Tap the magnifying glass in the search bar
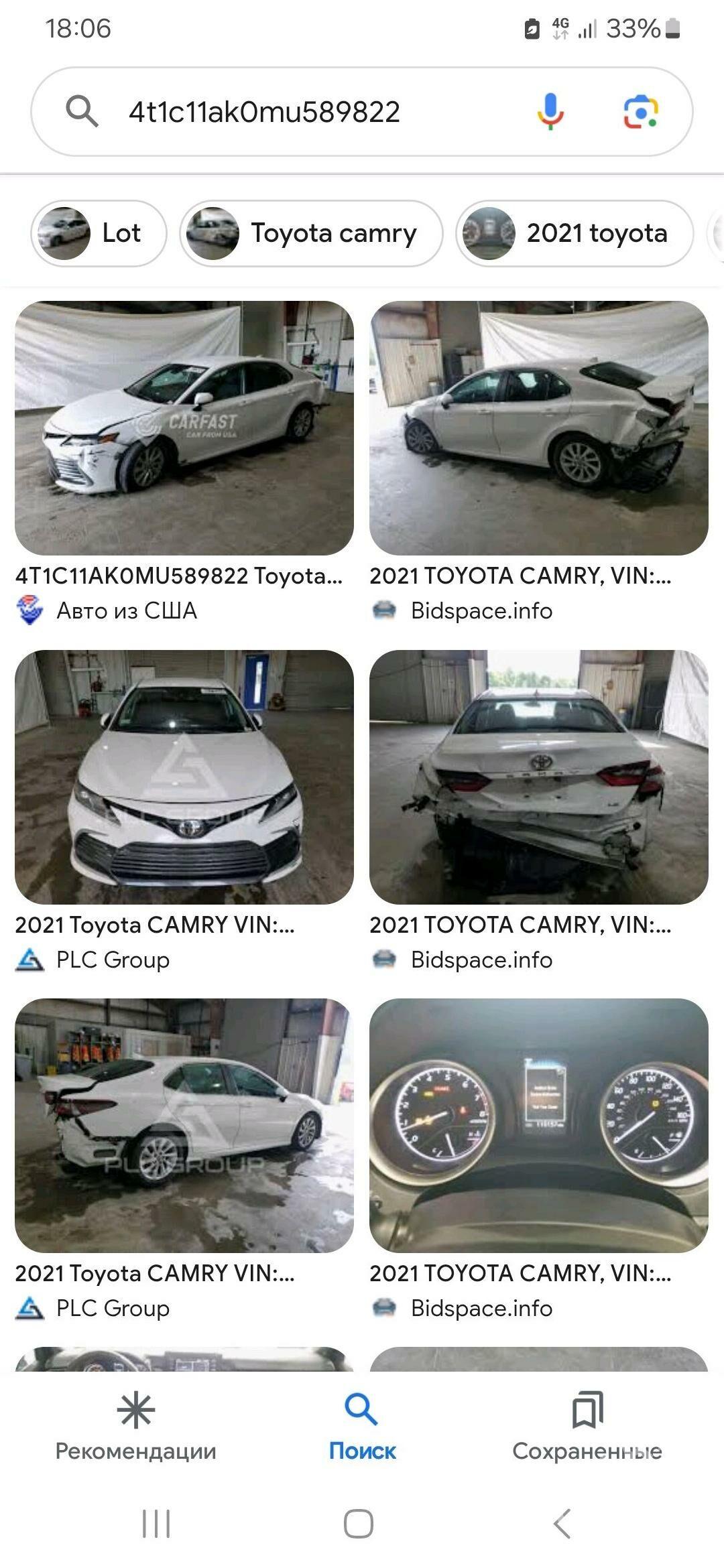724x1568 pixels. [x=80, y=112]
